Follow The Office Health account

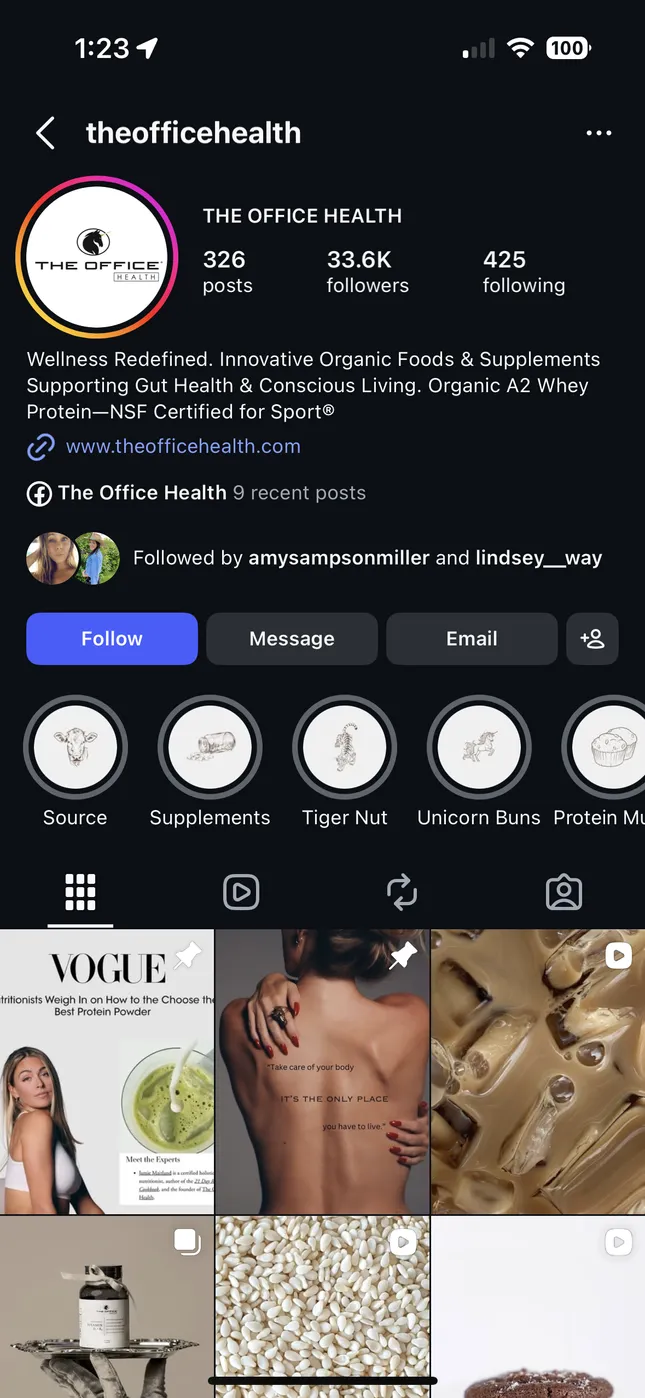pyautogui.click(x=112, y=639)
